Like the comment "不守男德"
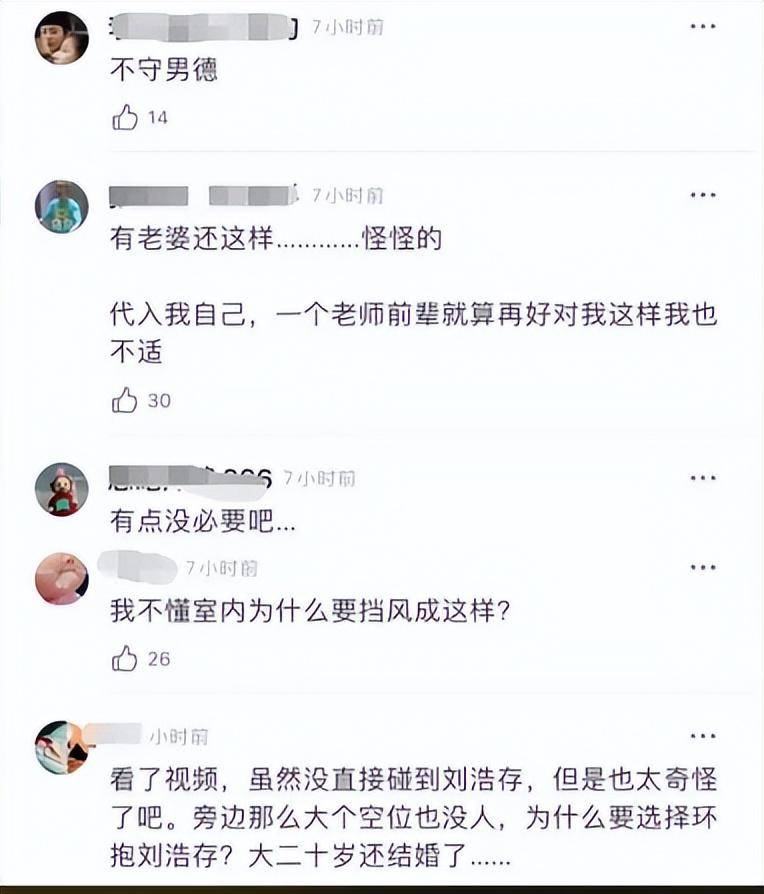The width and height of the screenshot is (764, 894). [x=125, y=118]
